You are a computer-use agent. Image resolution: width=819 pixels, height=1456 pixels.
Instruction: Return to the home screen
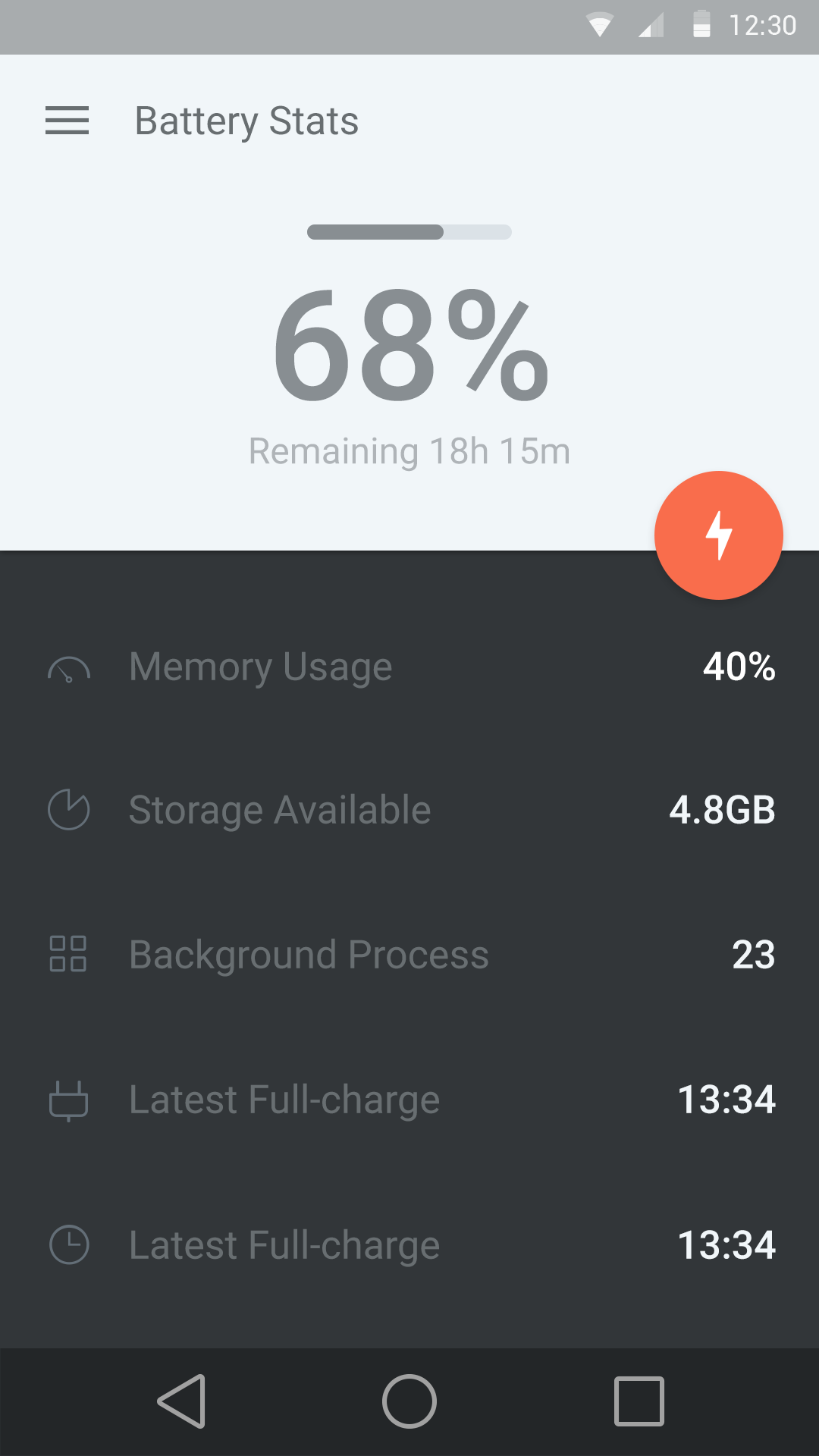(409, 1401)
